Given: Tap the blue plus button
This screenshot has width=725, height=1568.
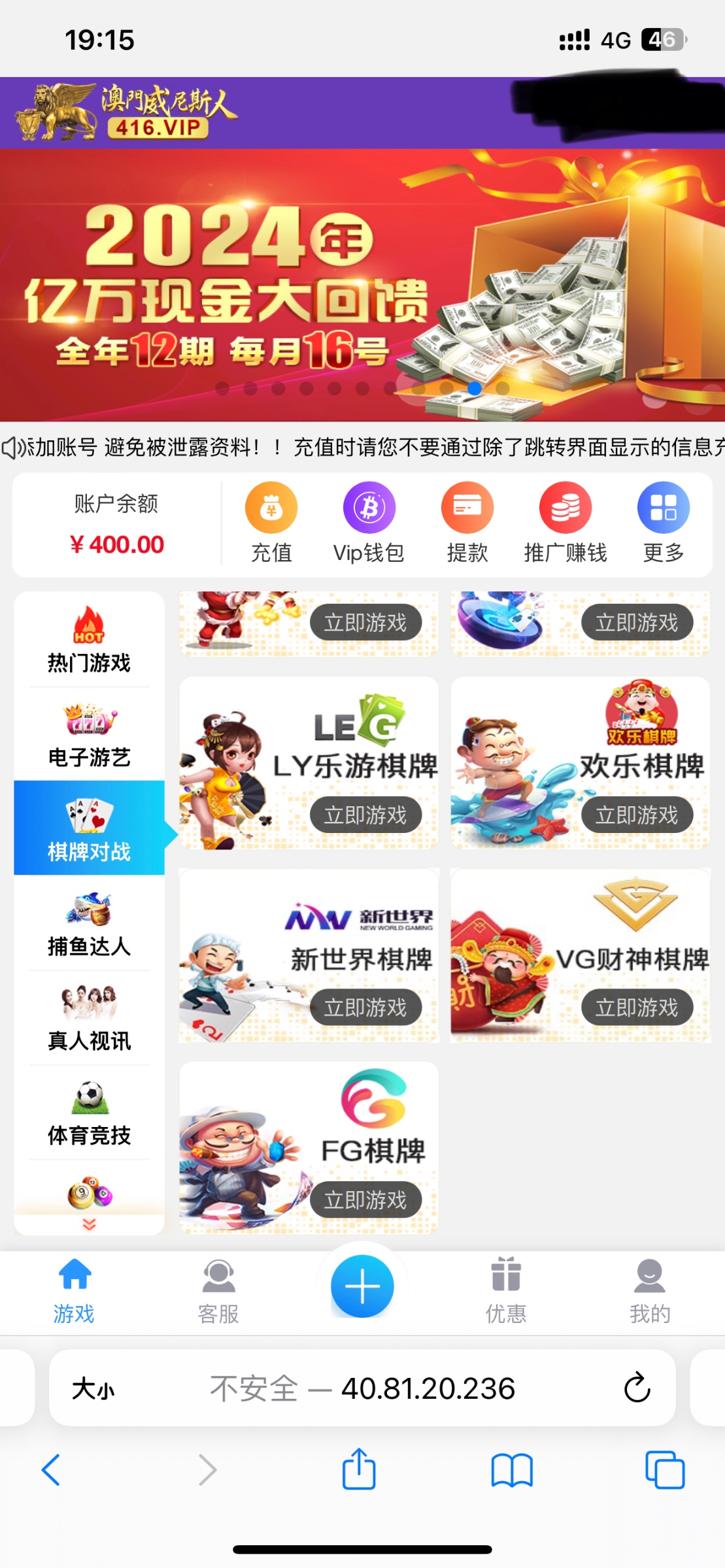Looking at the screenshot, I should coord(362,1286).
